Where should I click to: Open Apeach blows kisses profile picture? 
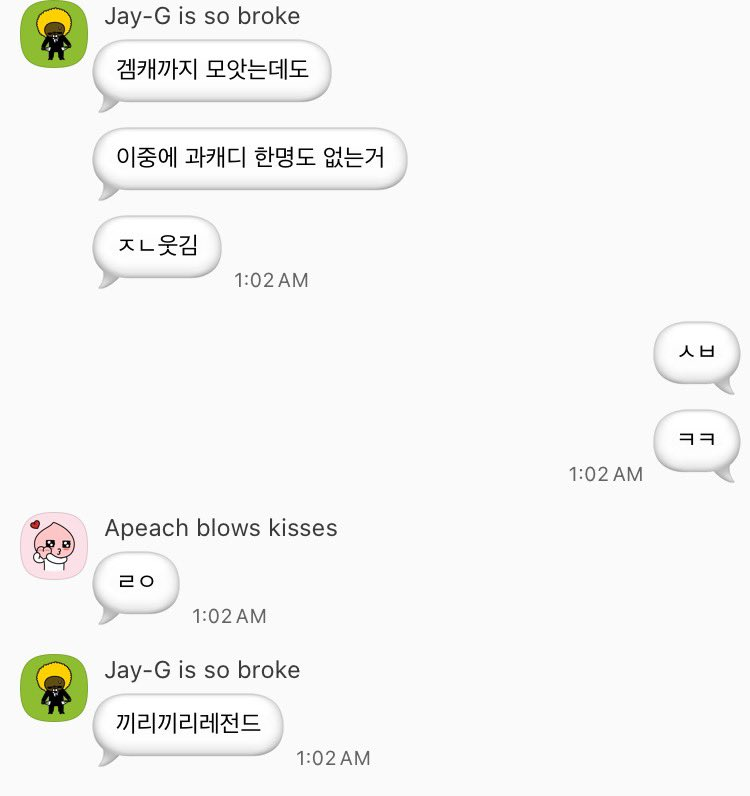(54, 546)
